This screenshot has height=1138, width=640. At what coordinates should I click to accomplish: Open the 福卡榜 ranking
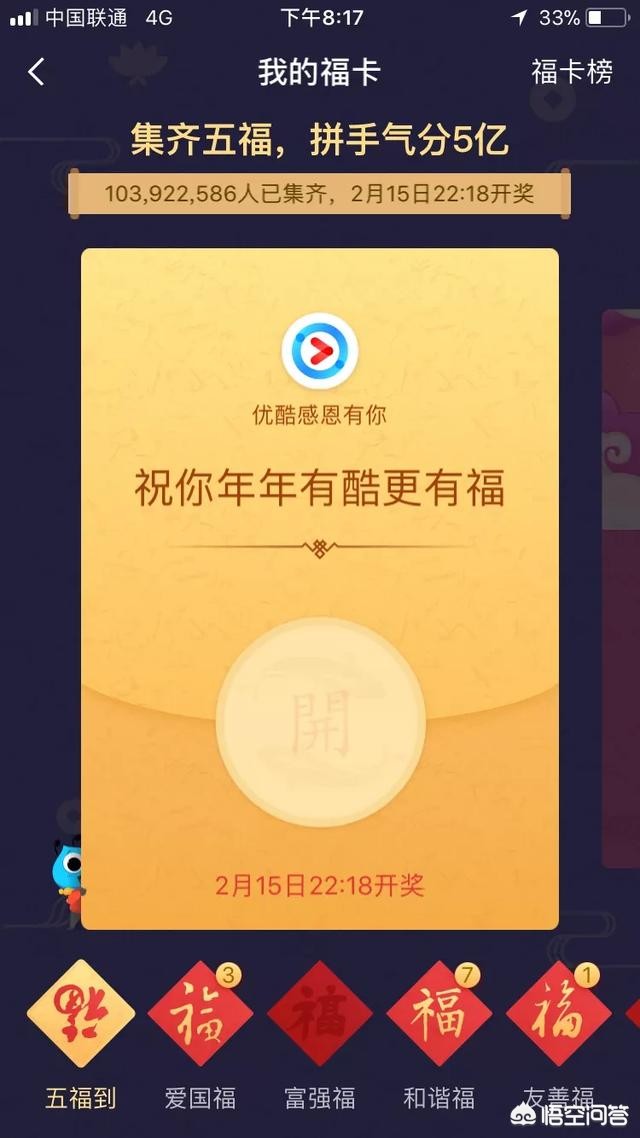click(x=571, y=72)
